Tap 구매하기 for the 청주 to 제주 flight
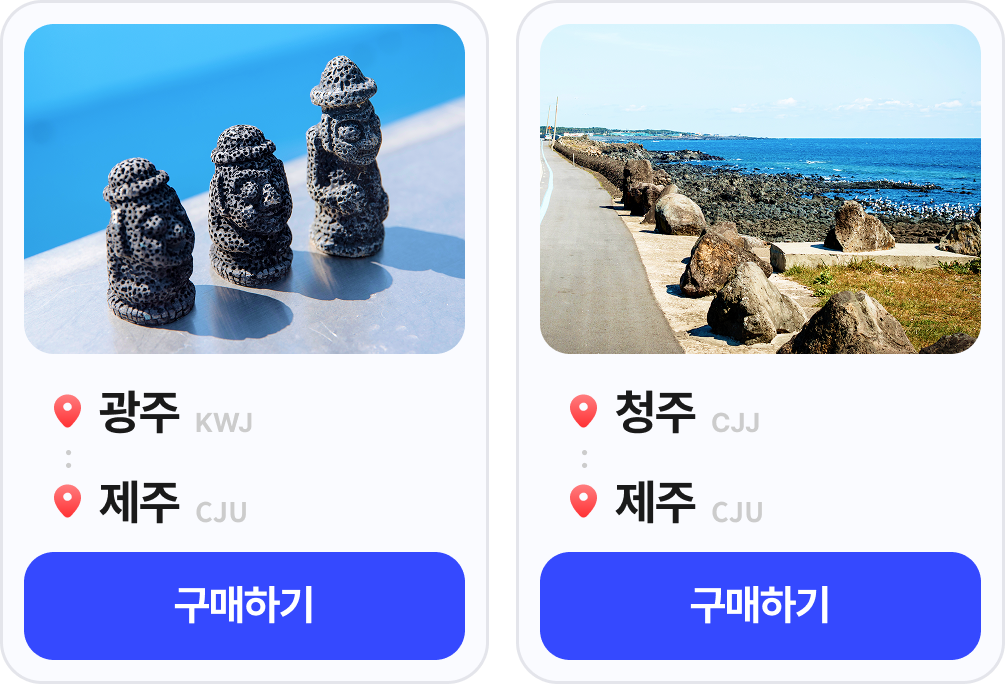The image size is (1005, 684). [760, 605]
